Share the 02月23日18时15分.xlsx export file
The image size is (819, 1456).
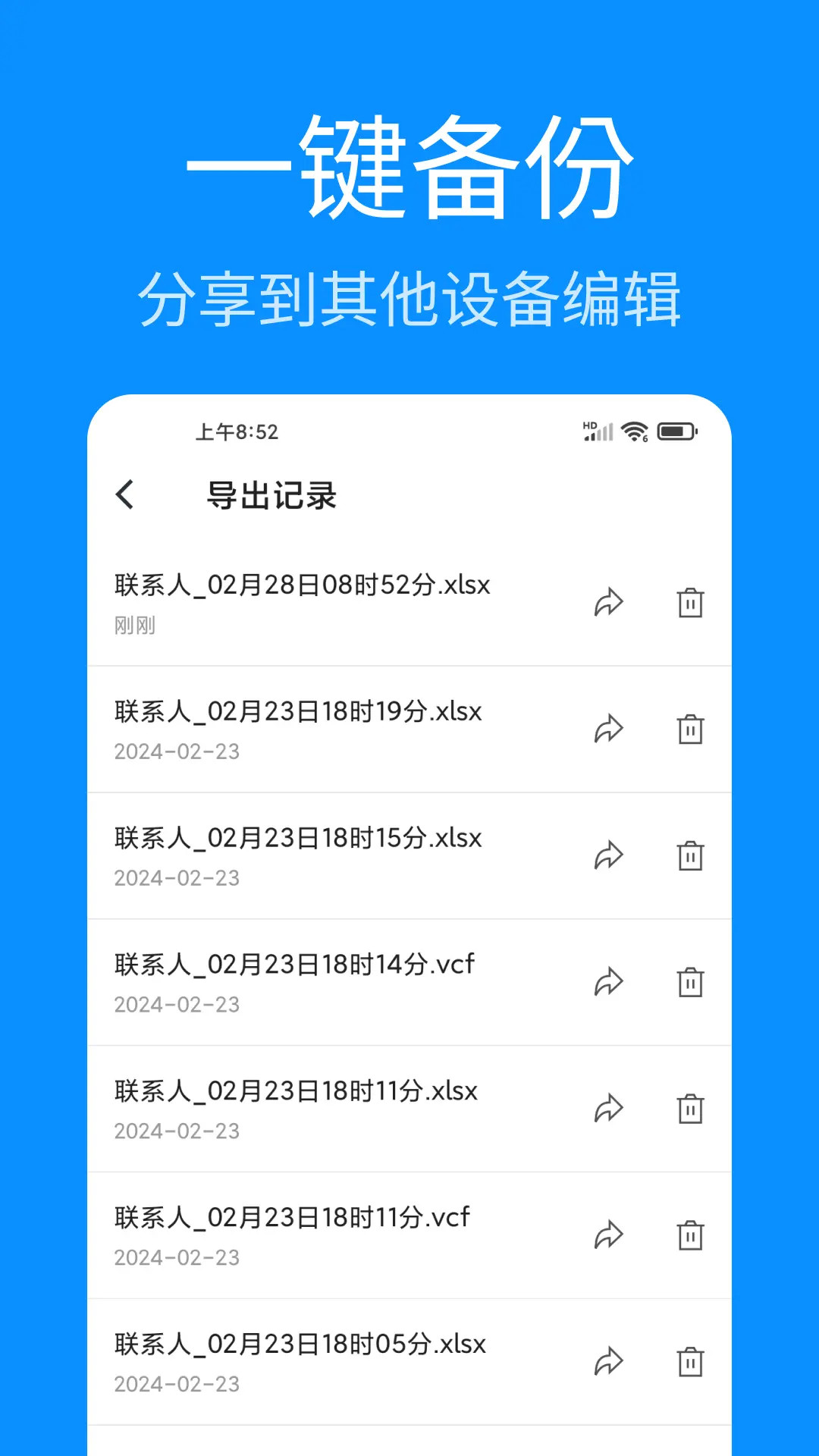(610, 855)
